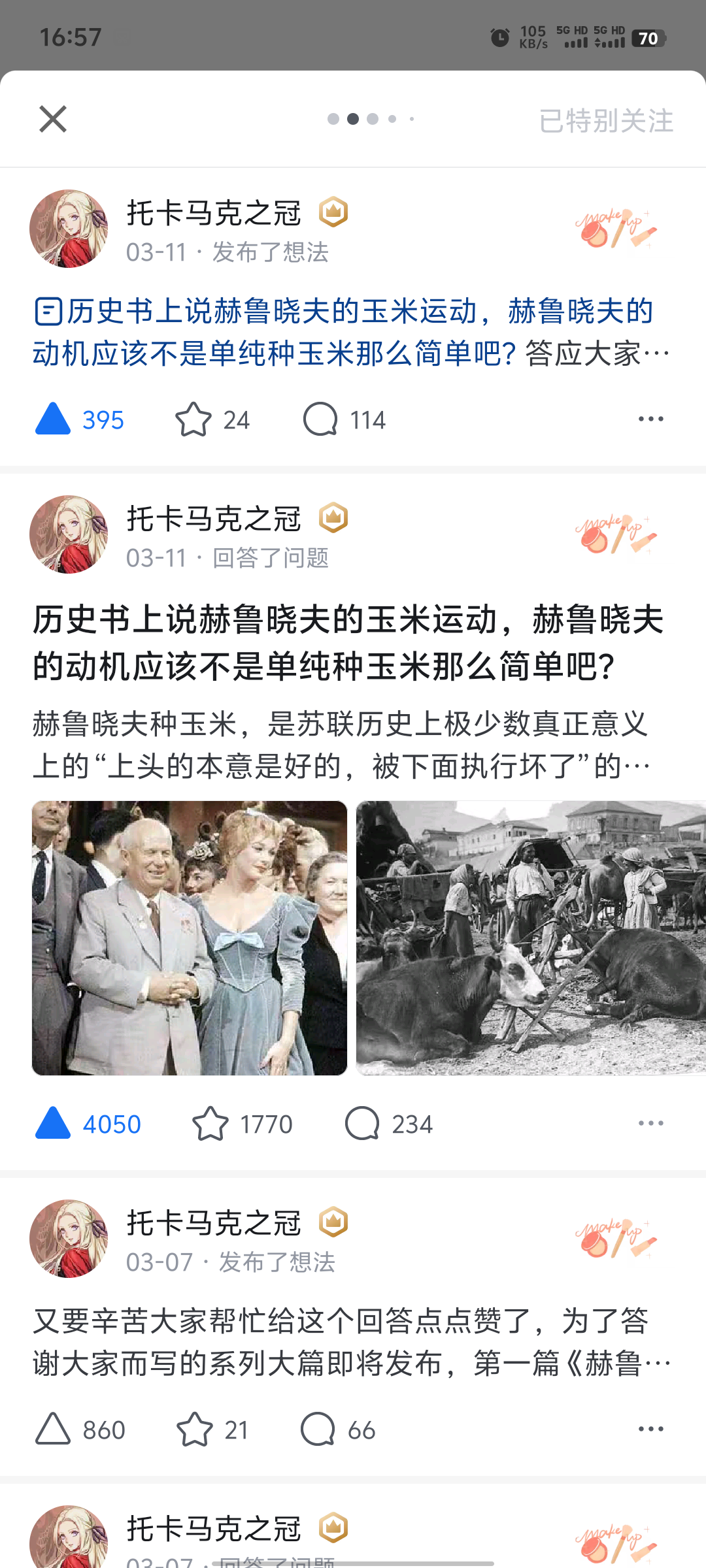Open the 66 comments on 03-07 thought

point(318,1429)
